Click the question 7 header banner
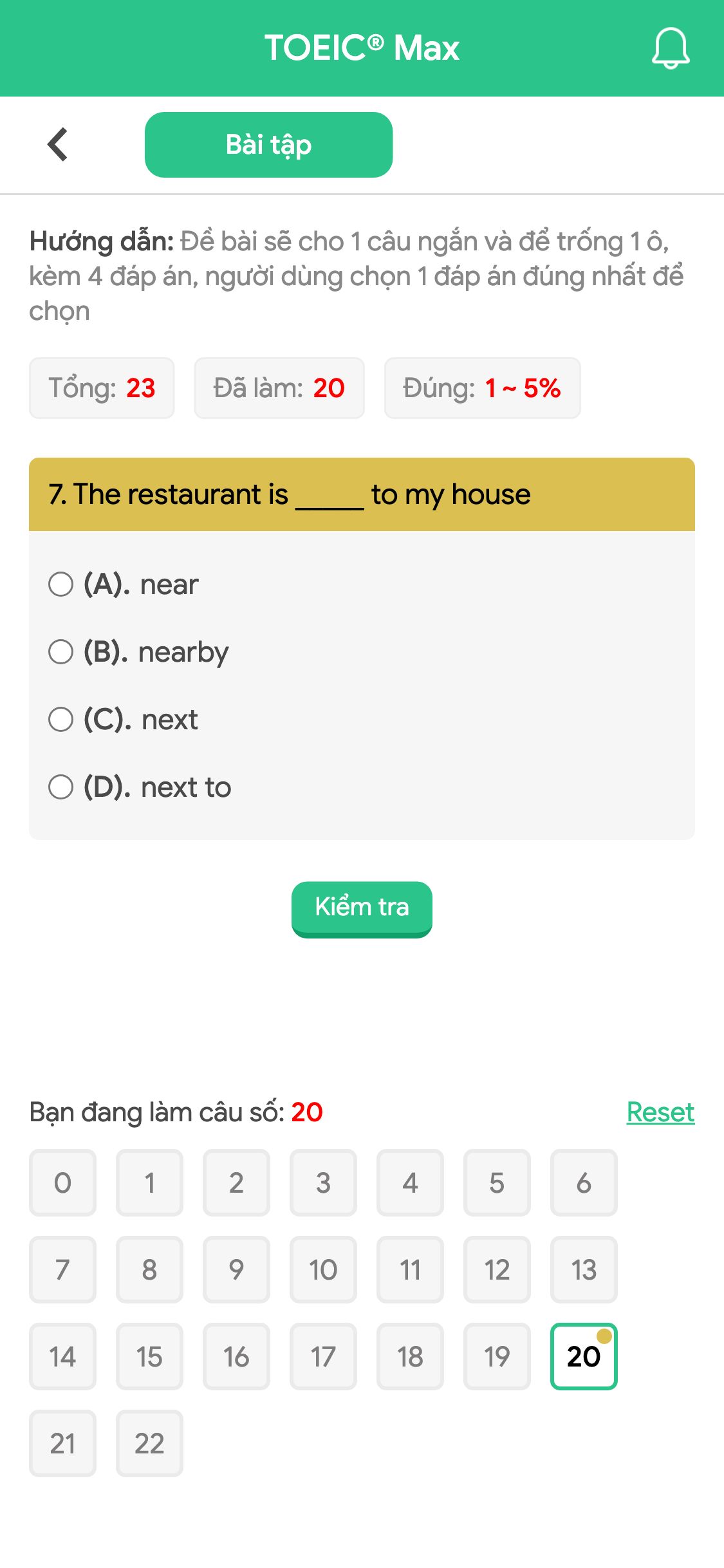724x1568 pixels. [360, 494]
